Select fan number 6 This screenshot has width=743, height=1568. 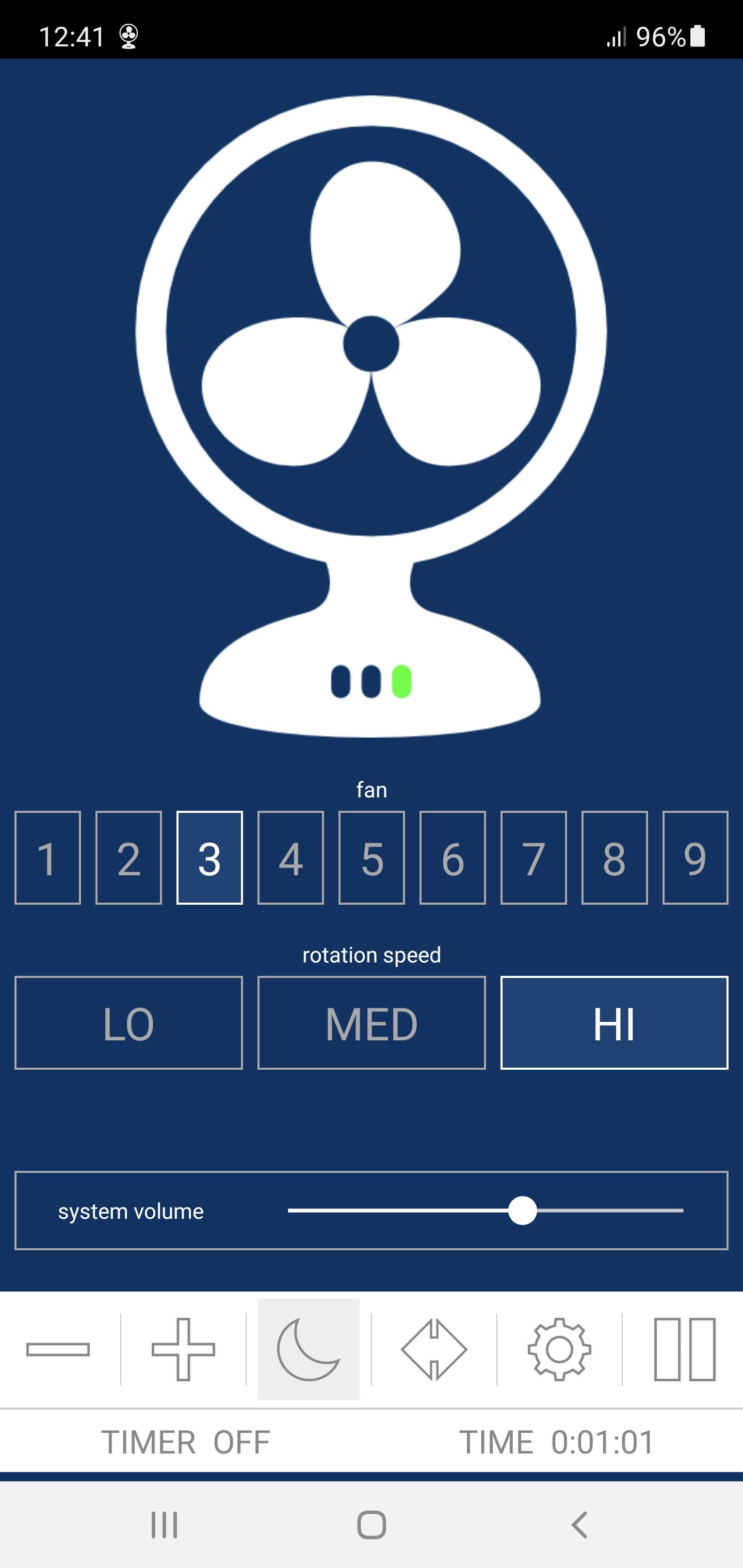coord(453,858)
